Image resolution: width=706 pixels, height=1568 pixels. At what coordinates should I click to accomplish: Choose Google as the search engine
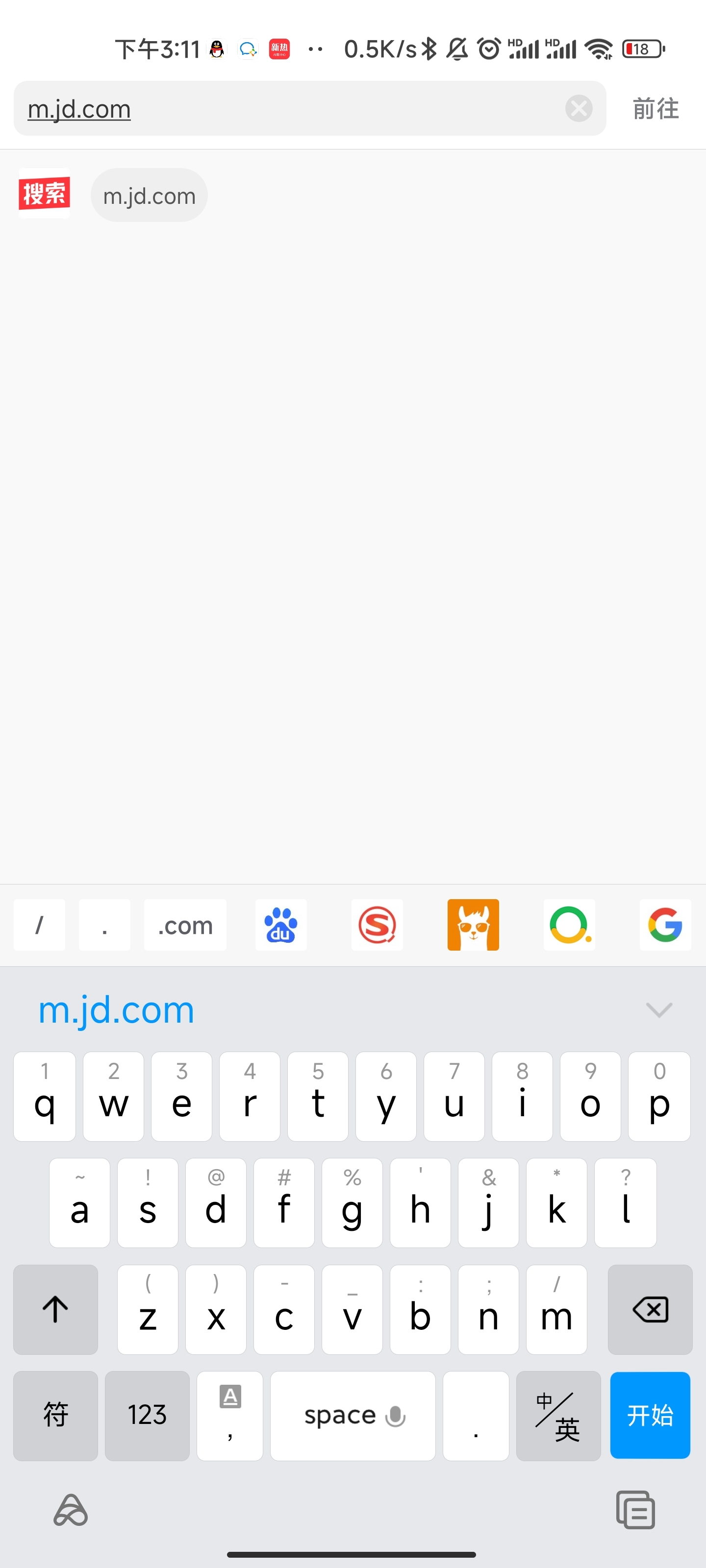665,925
